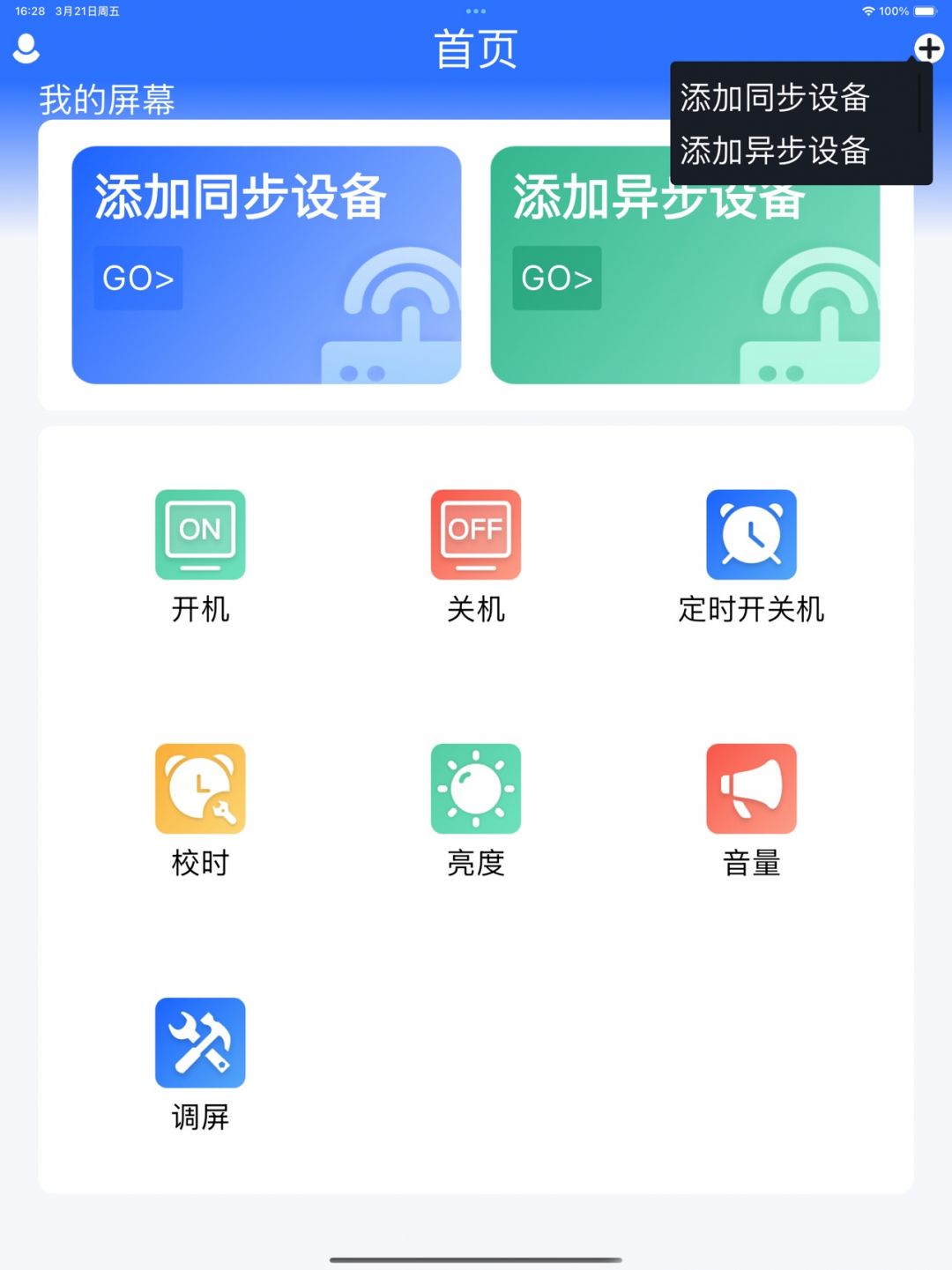Open the user profile icon
The height and width of the screenshot is (1270, 952).
(x=26, y=48)
